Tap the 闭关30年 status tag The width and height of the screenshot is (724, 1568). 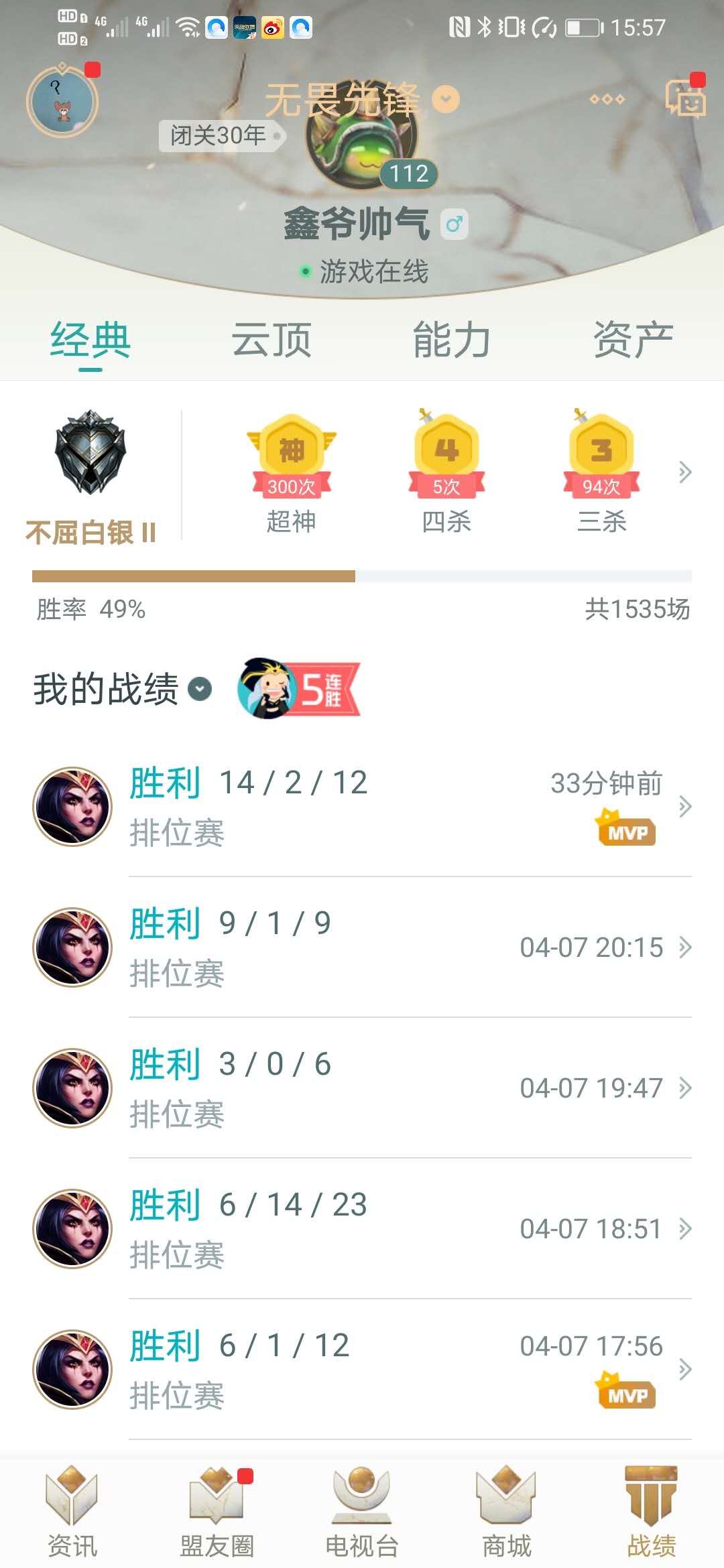tap(219, 135)
